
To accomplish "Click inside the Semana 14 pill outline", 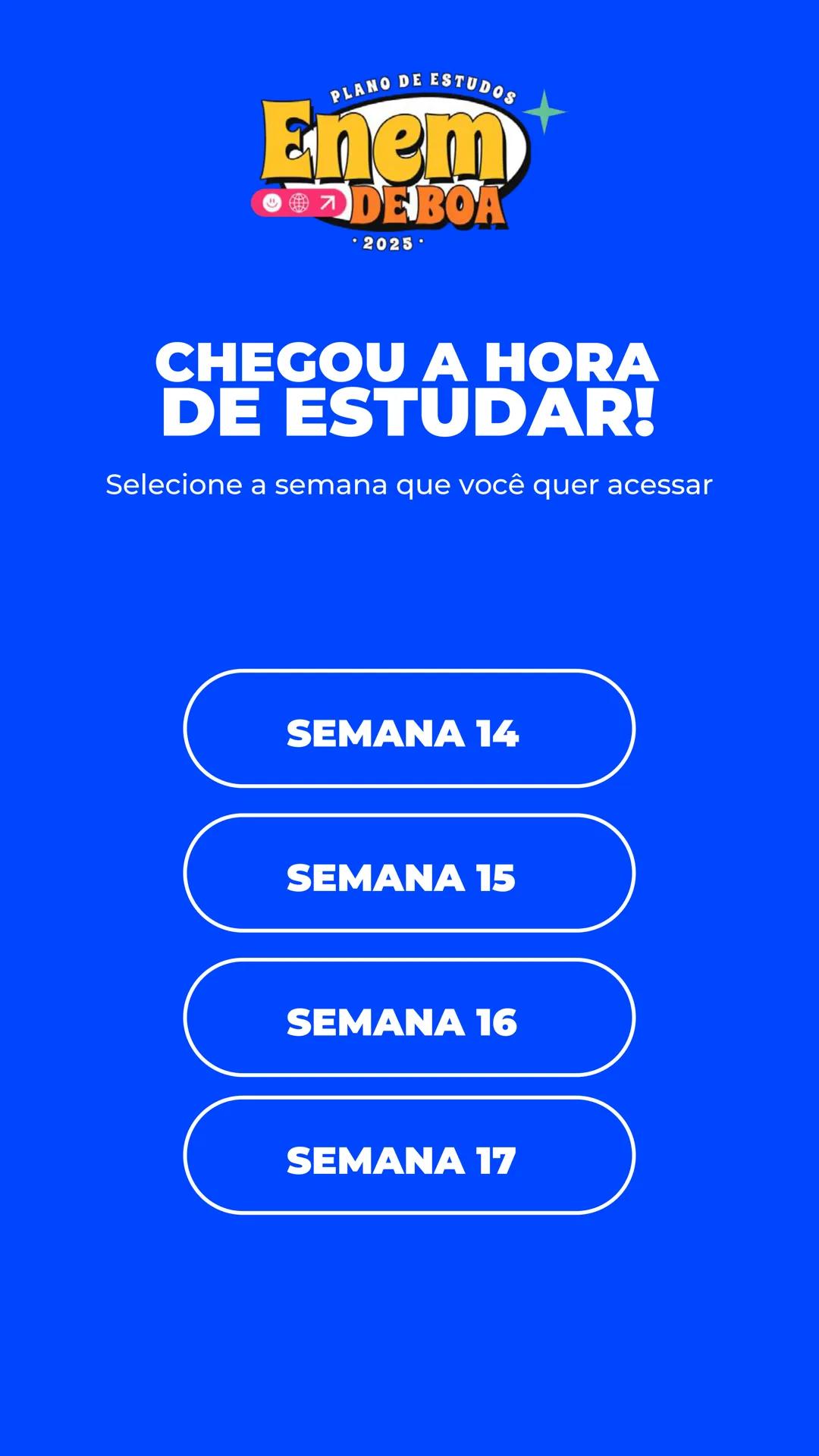I will 409,730.
